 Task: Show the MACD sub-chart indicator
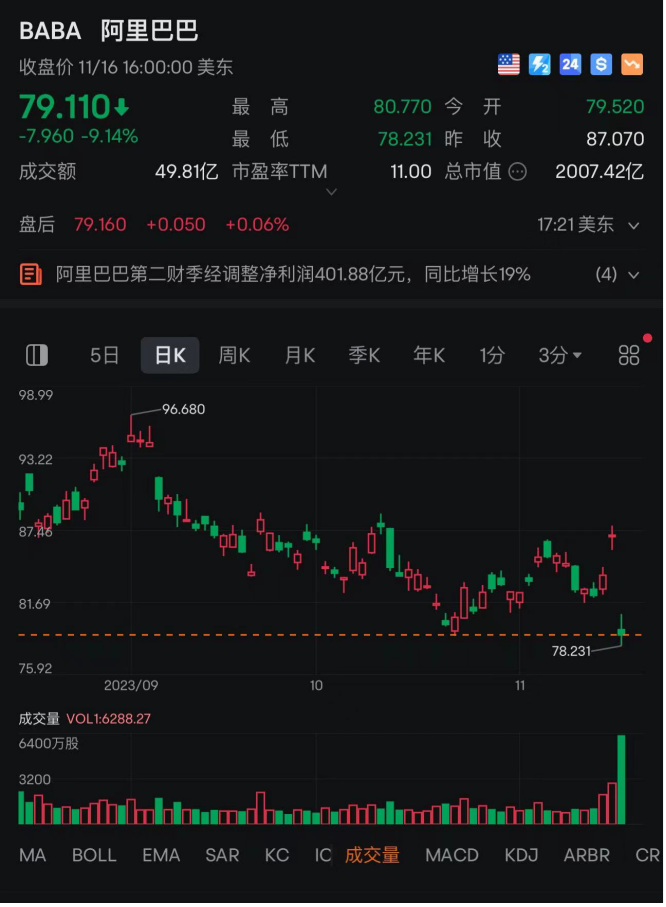tap(452, 855)
